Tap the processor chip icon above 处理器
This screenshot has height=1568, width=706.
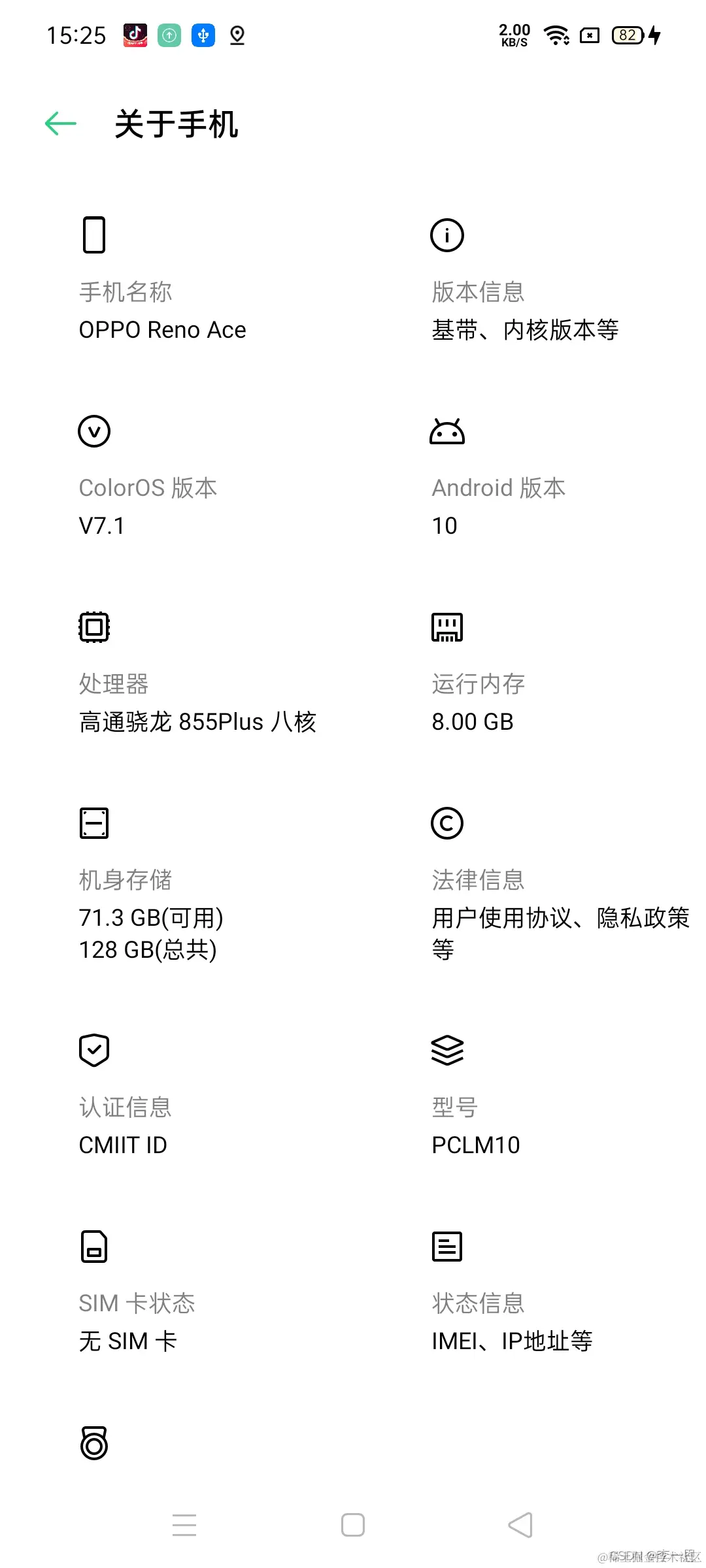(94, 627)
